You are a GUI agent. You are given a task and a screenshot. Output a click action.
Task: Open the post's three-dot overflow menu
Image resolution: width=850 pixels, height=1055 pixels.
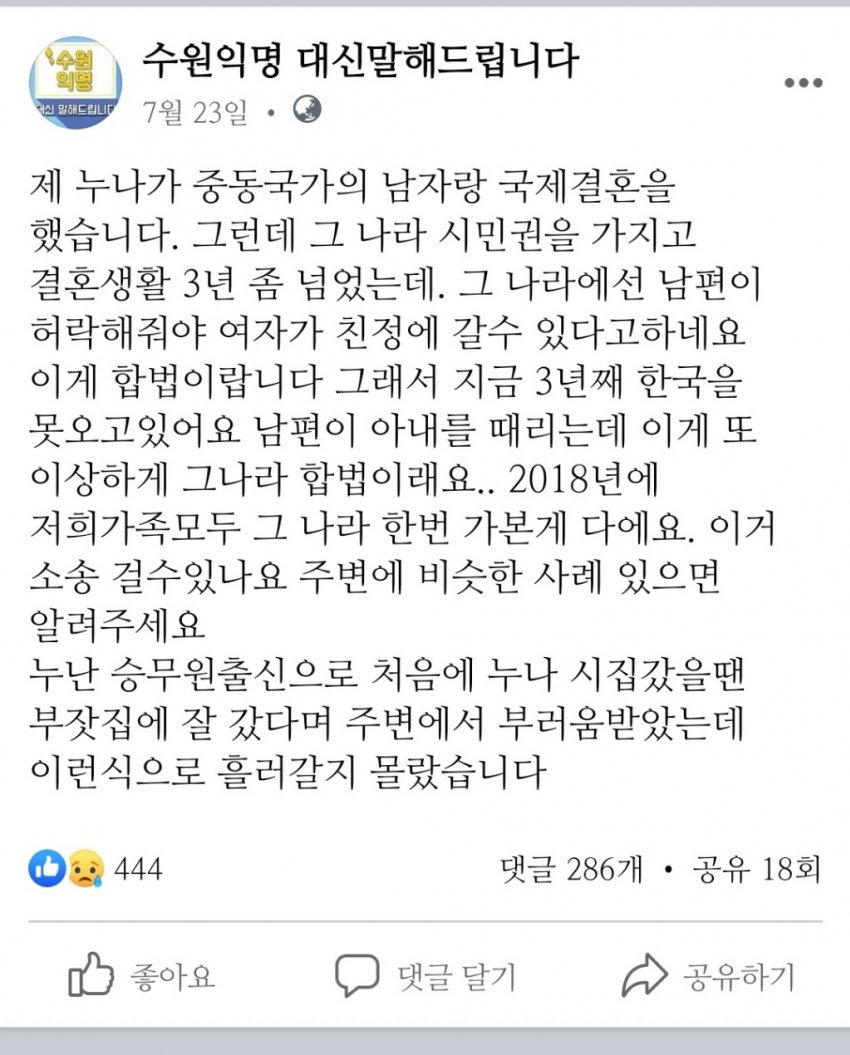[803, 83]
